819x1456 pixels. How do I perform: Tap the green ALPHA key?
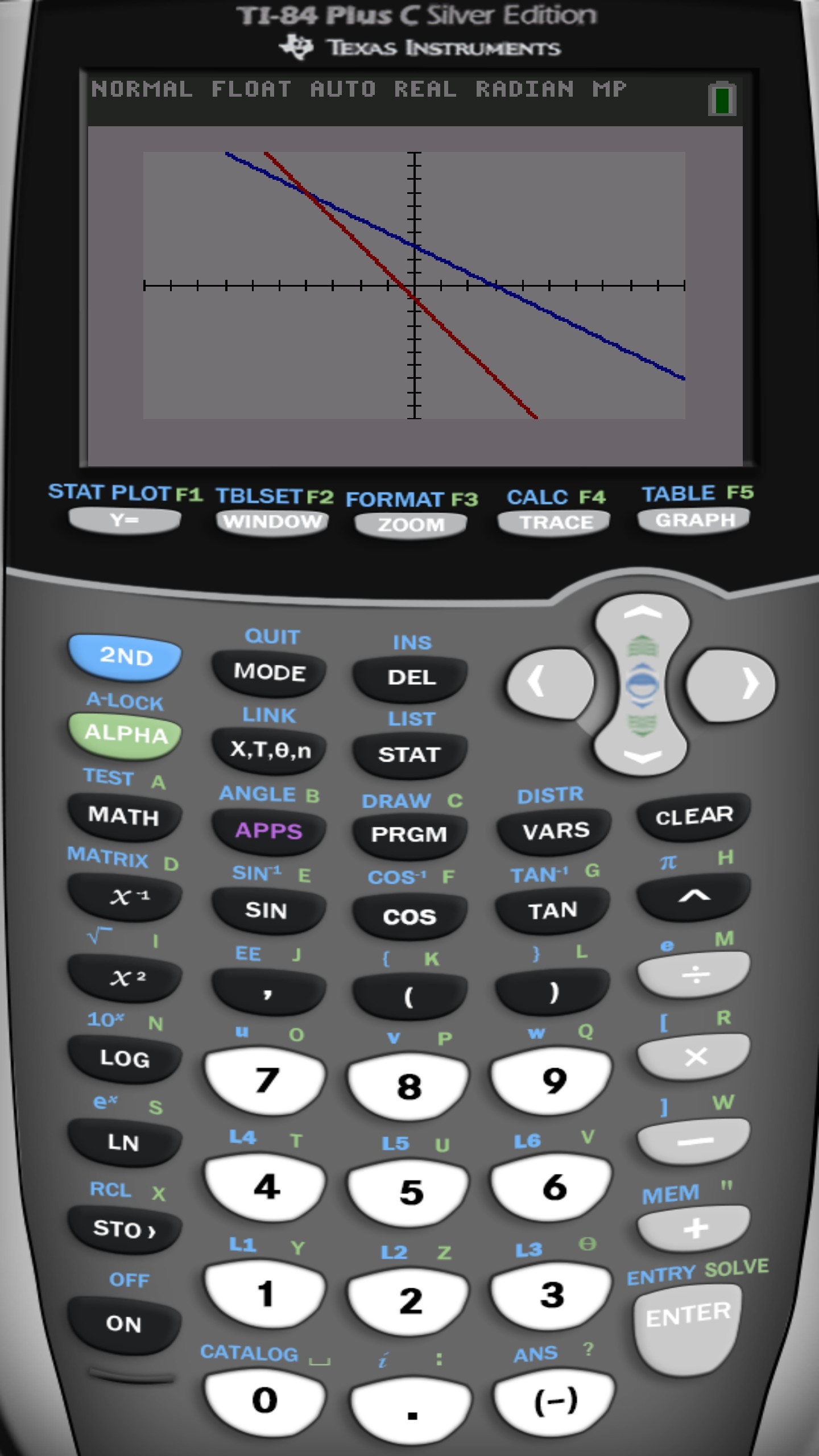click(x=125, y=734)
